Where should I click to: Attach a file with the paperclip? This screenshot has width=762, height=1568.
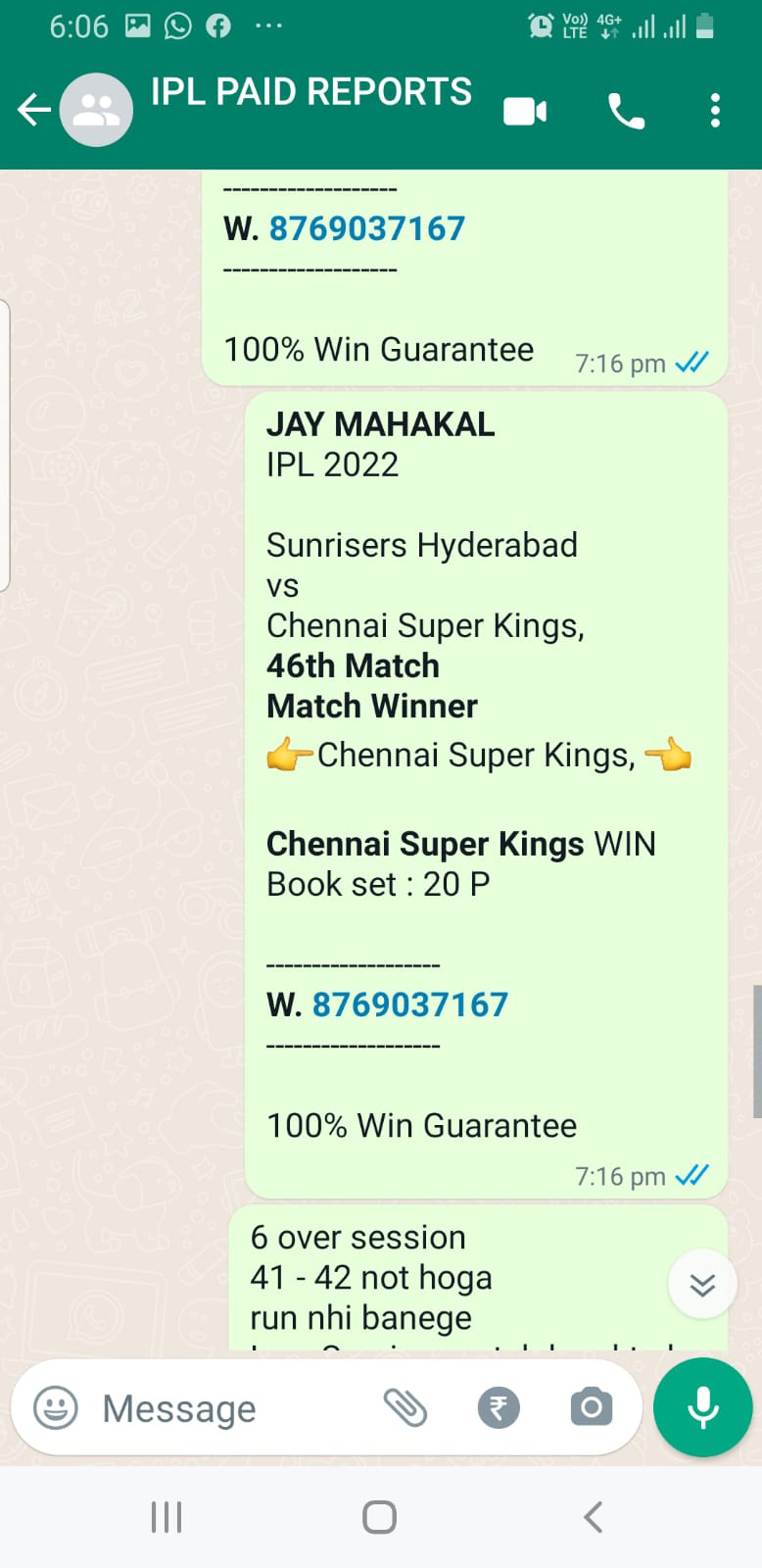(x=405, y=1408)
